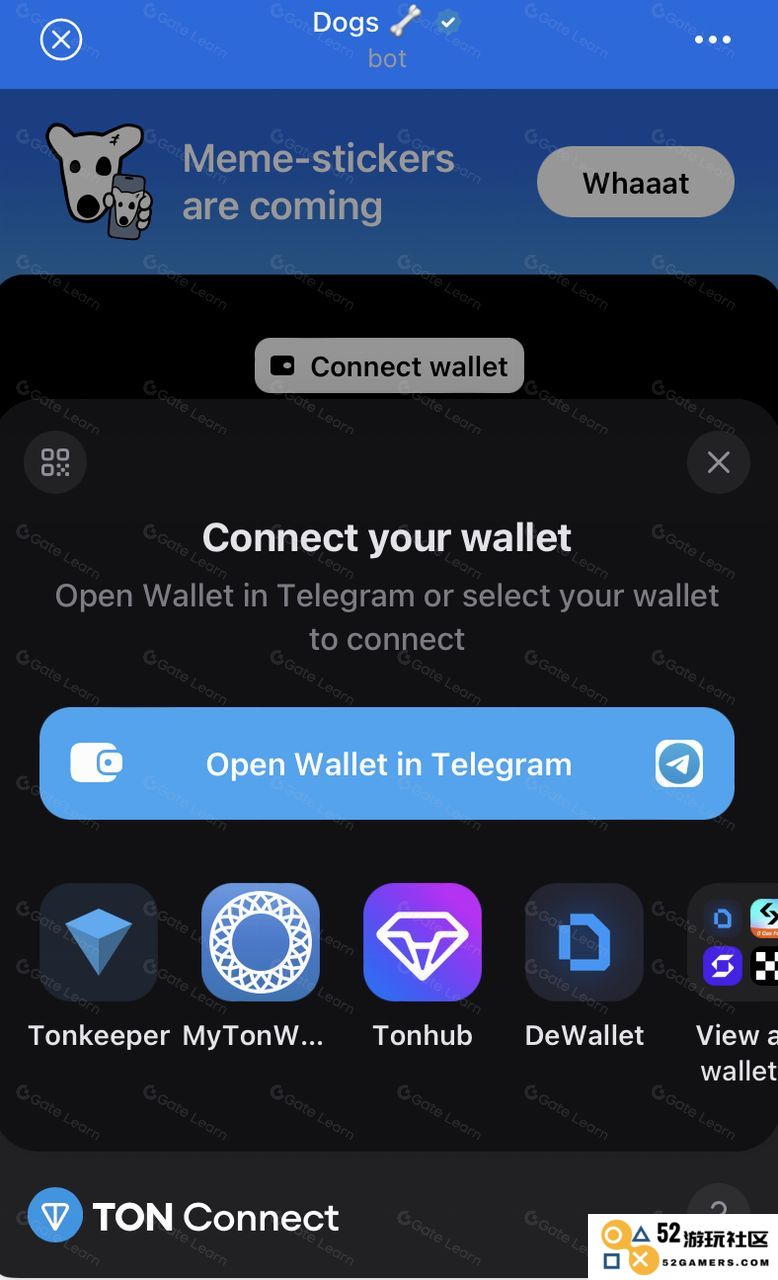The width and height of the screenshot is (778, 1280).
Task: Connect with Tonhub wallet
Action: coord(422,943)
